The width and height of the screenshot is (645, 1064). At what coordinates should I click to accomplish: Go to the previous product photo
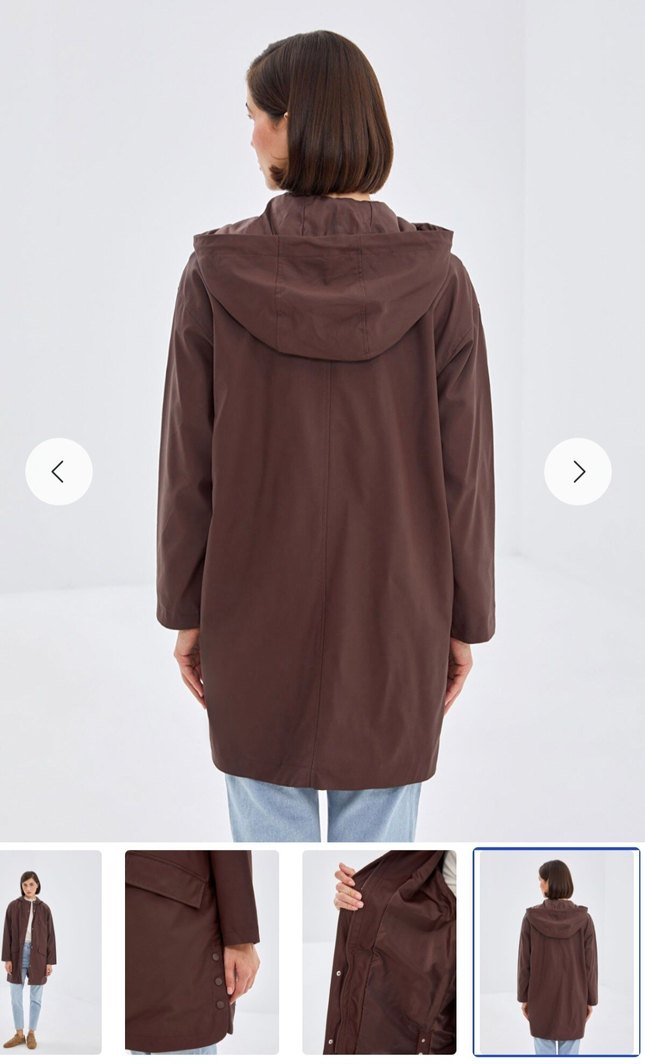[x=59, y=471]
